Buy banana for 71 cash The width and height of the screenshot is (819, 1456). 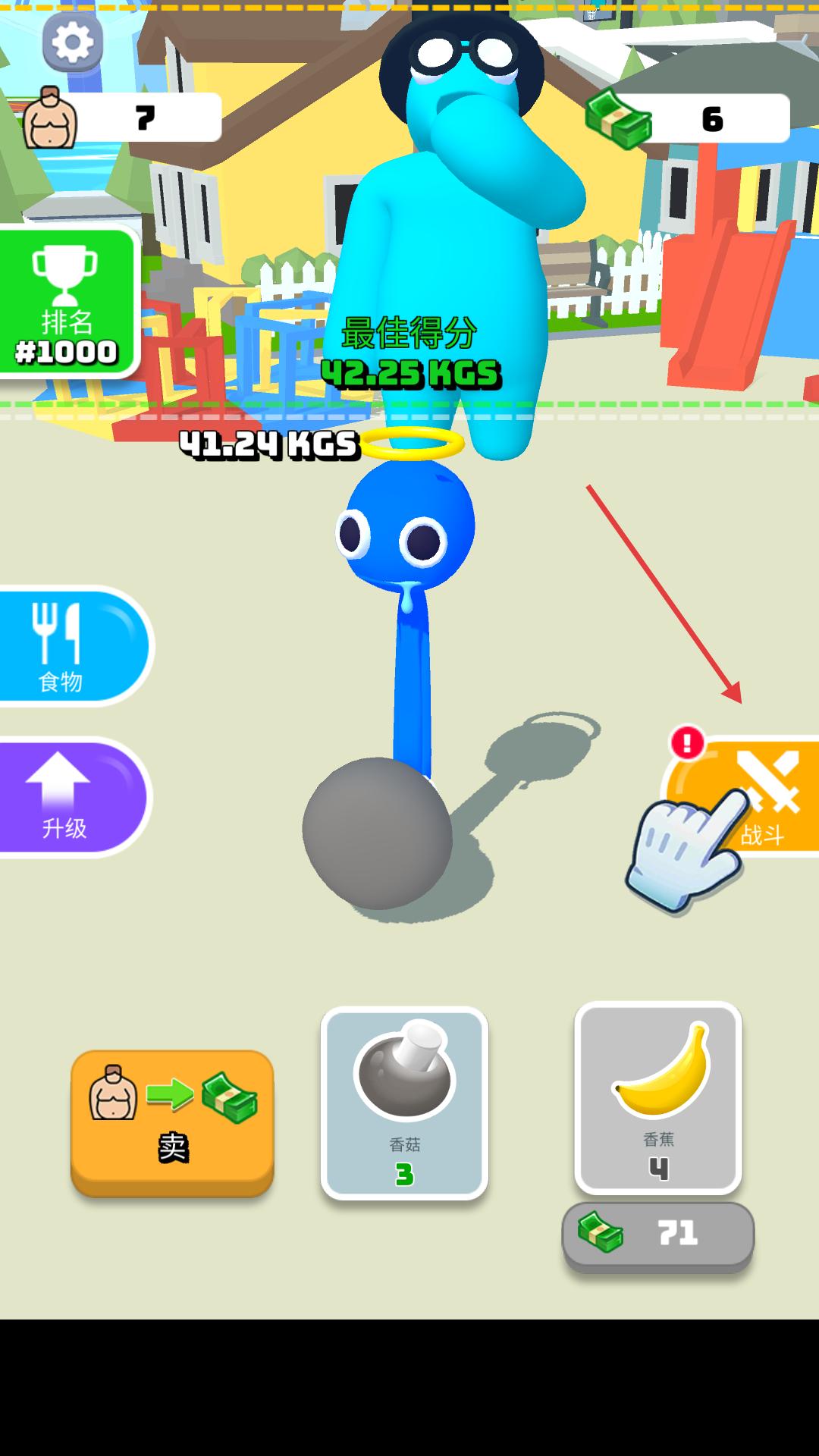658,1235
